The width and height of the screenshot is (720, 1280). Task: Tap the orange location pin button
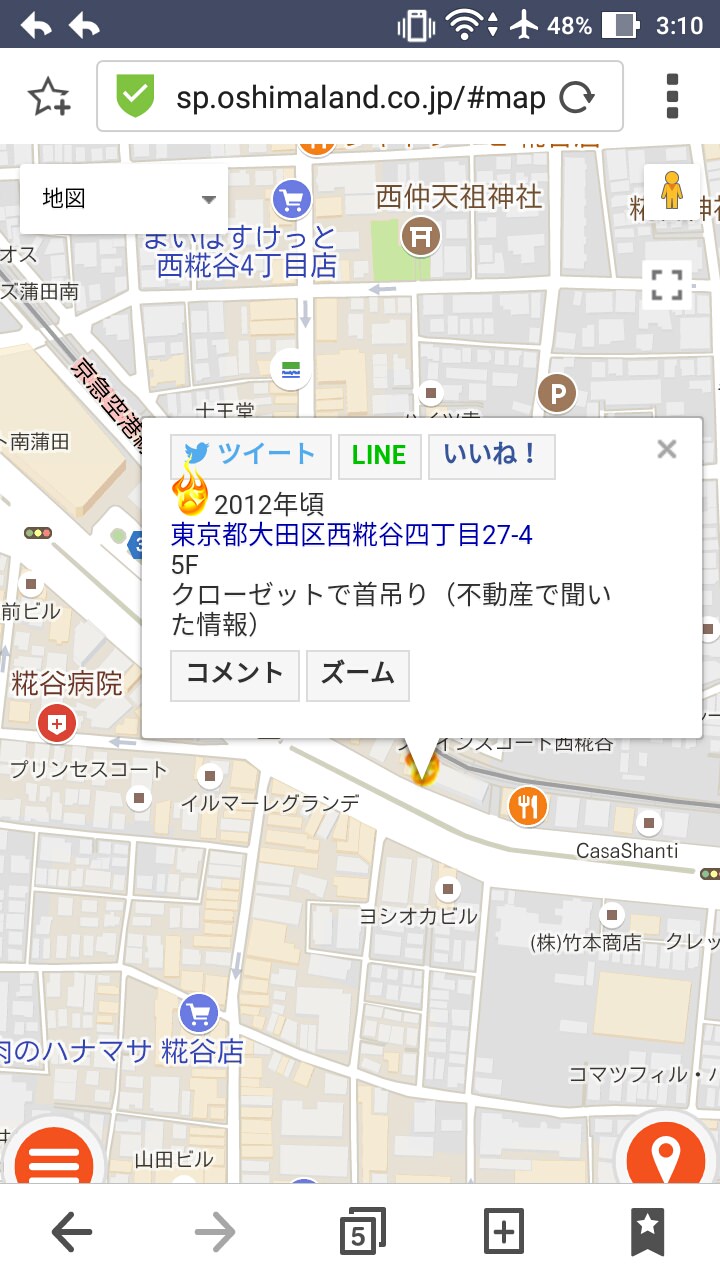tap(666, 1154)
